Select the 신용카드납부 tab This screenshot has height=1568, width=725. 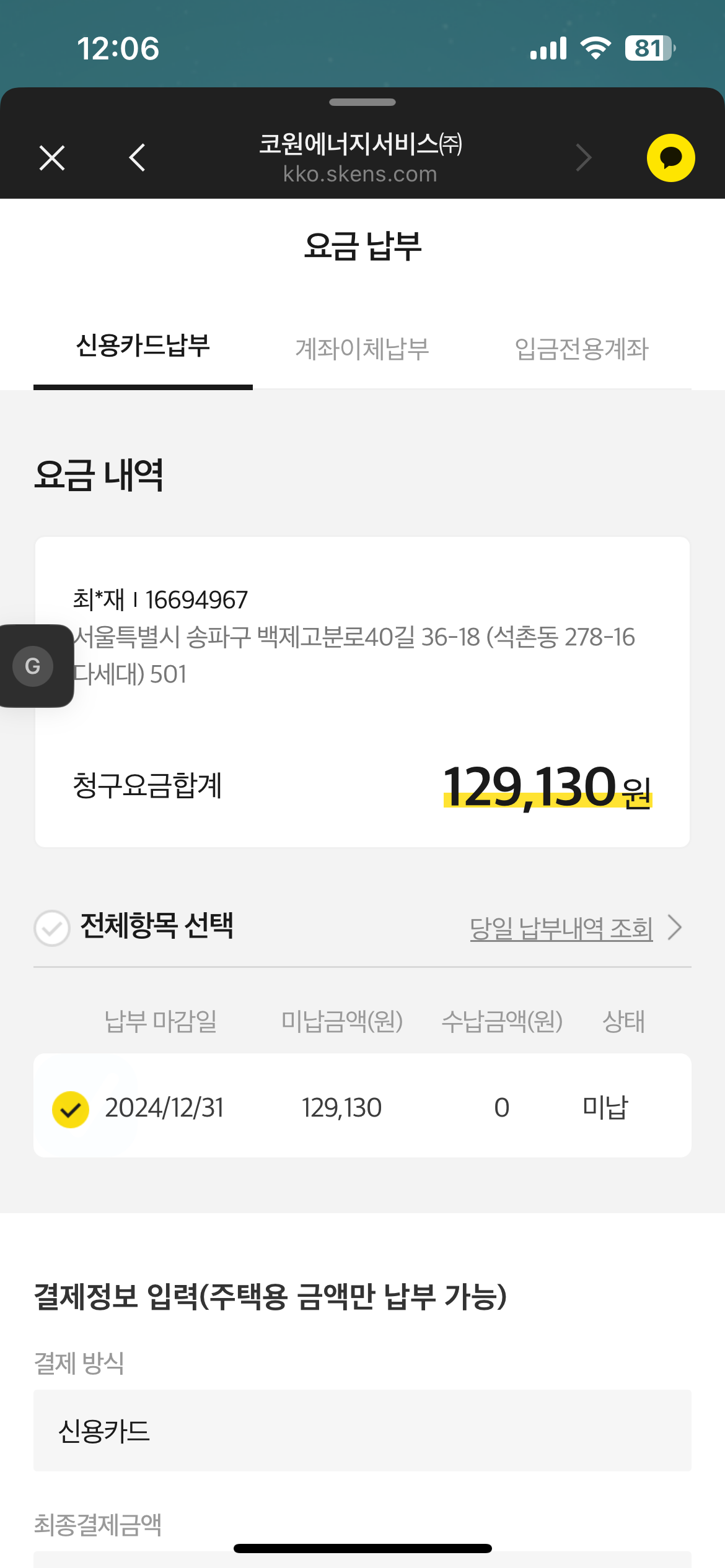[x=143, y=346]
